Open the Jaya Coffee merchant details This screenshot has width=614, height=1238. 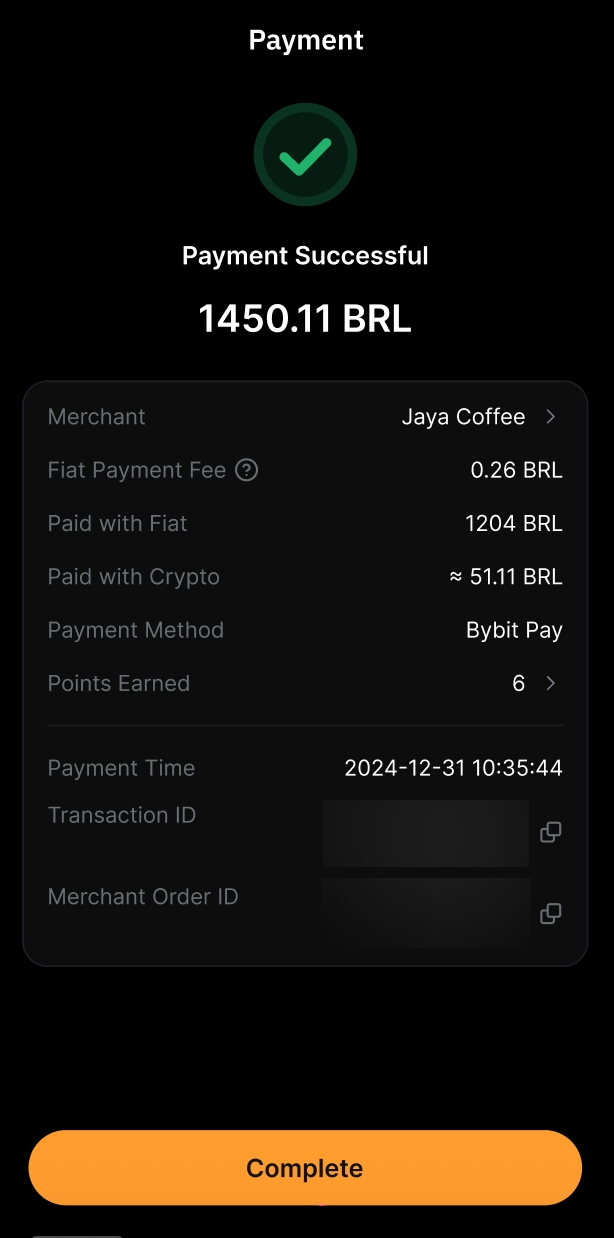(x=479, y=417)
